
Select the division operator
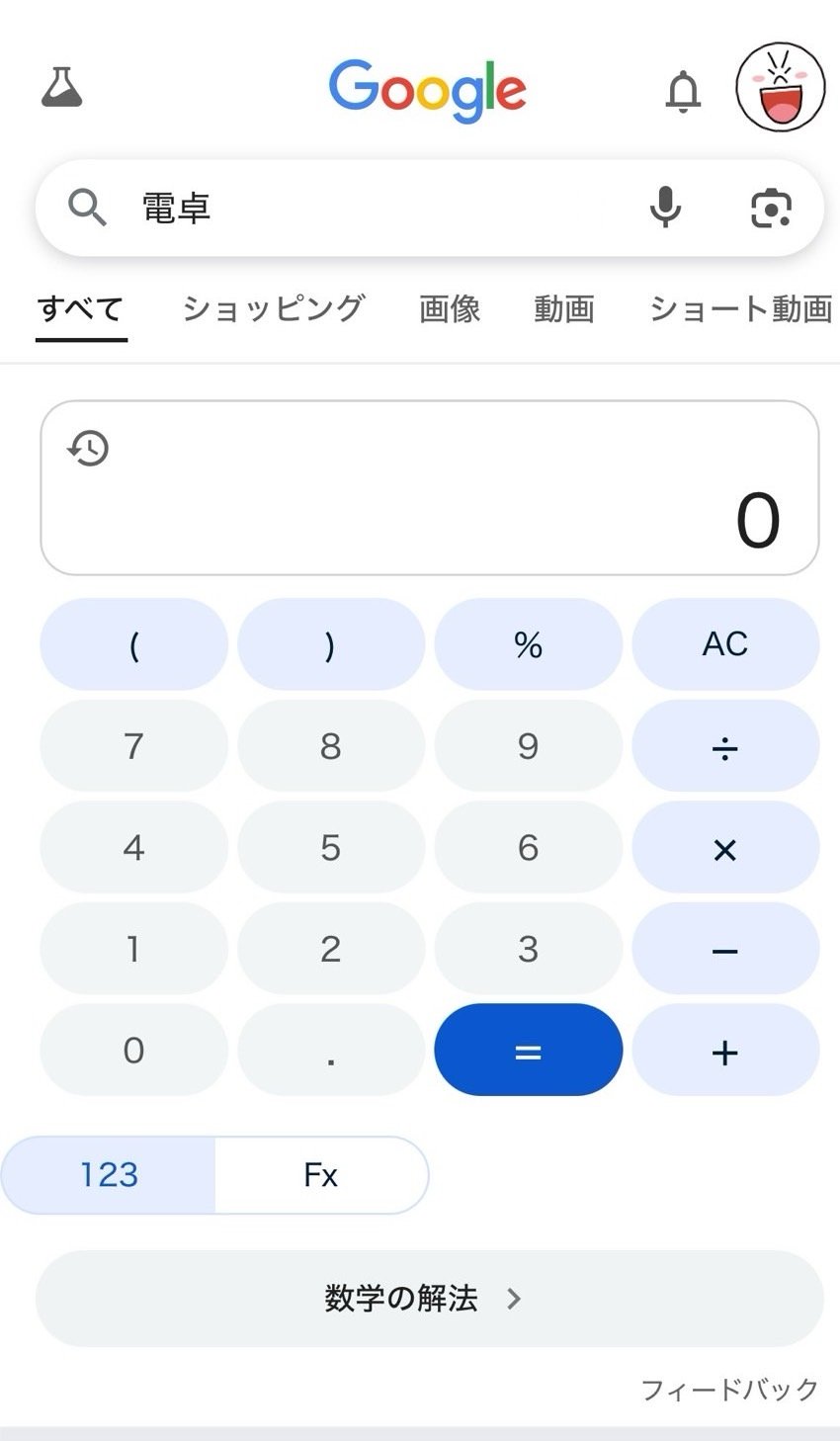click(x=725, y=746)
